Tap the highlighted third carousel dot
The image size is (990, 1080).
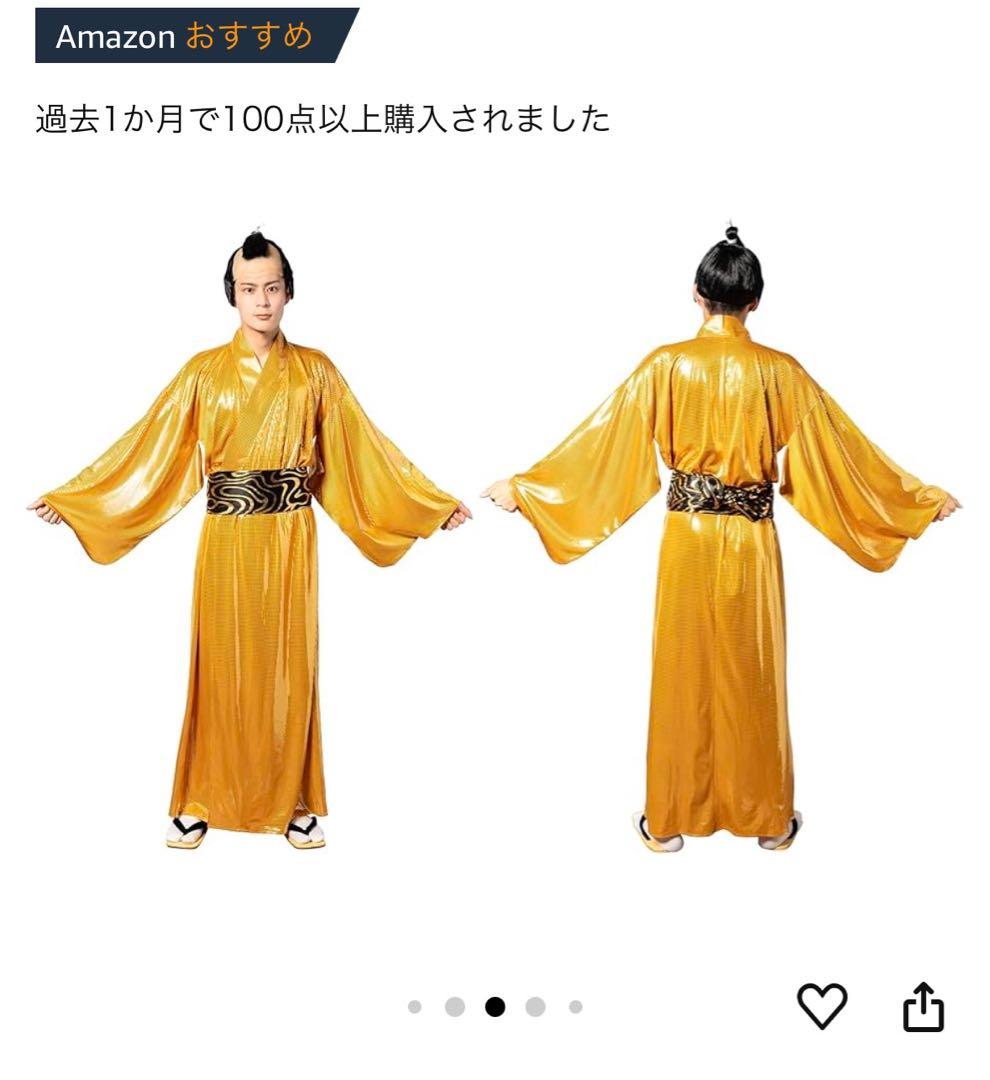tap(495, 1005)
